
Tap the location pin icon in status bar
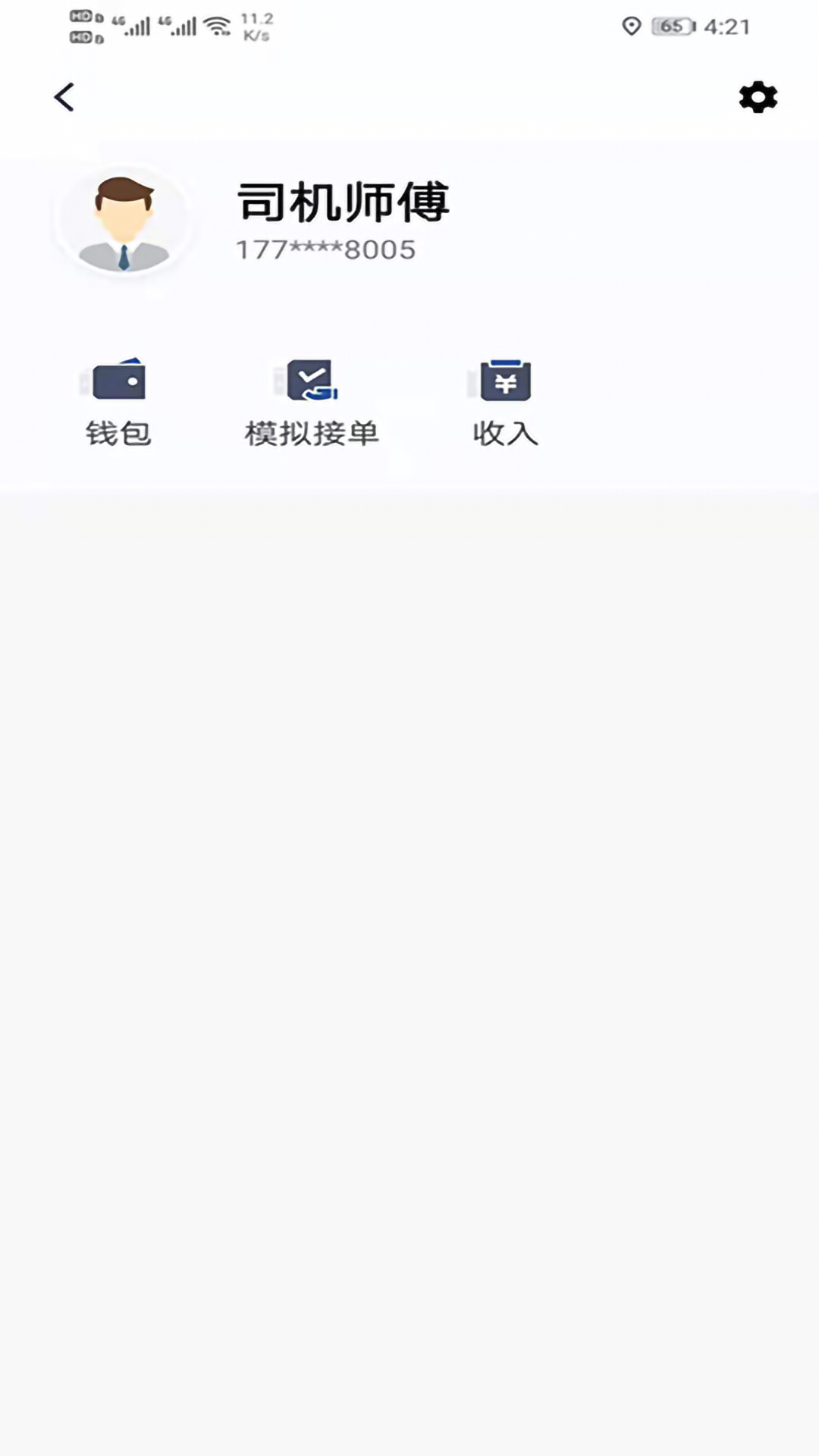point(632,27)
